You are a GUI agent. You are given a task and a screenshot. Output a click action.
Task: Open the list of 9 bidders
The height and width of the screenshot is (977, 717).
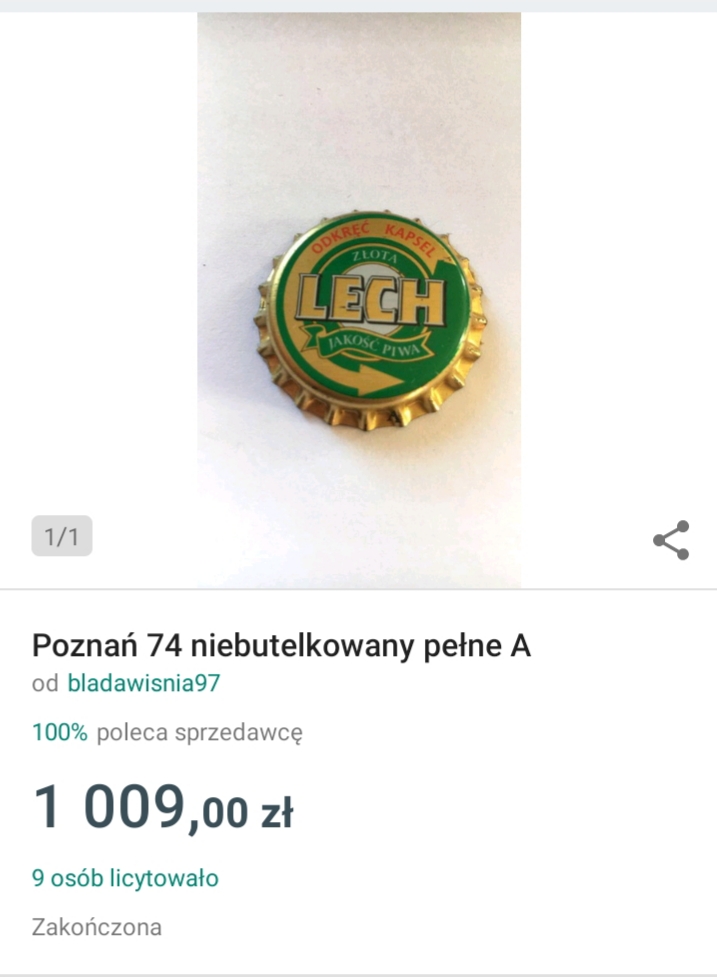(x=125, y=879)
